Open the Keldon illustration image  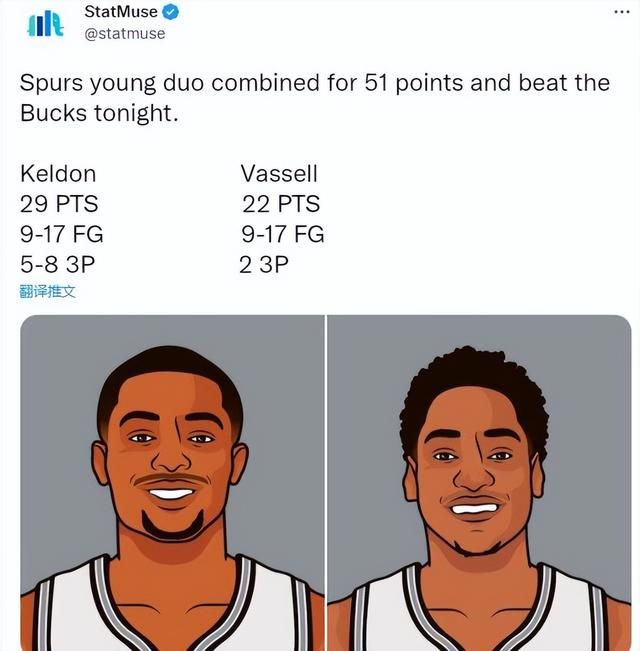click(172, 483)
